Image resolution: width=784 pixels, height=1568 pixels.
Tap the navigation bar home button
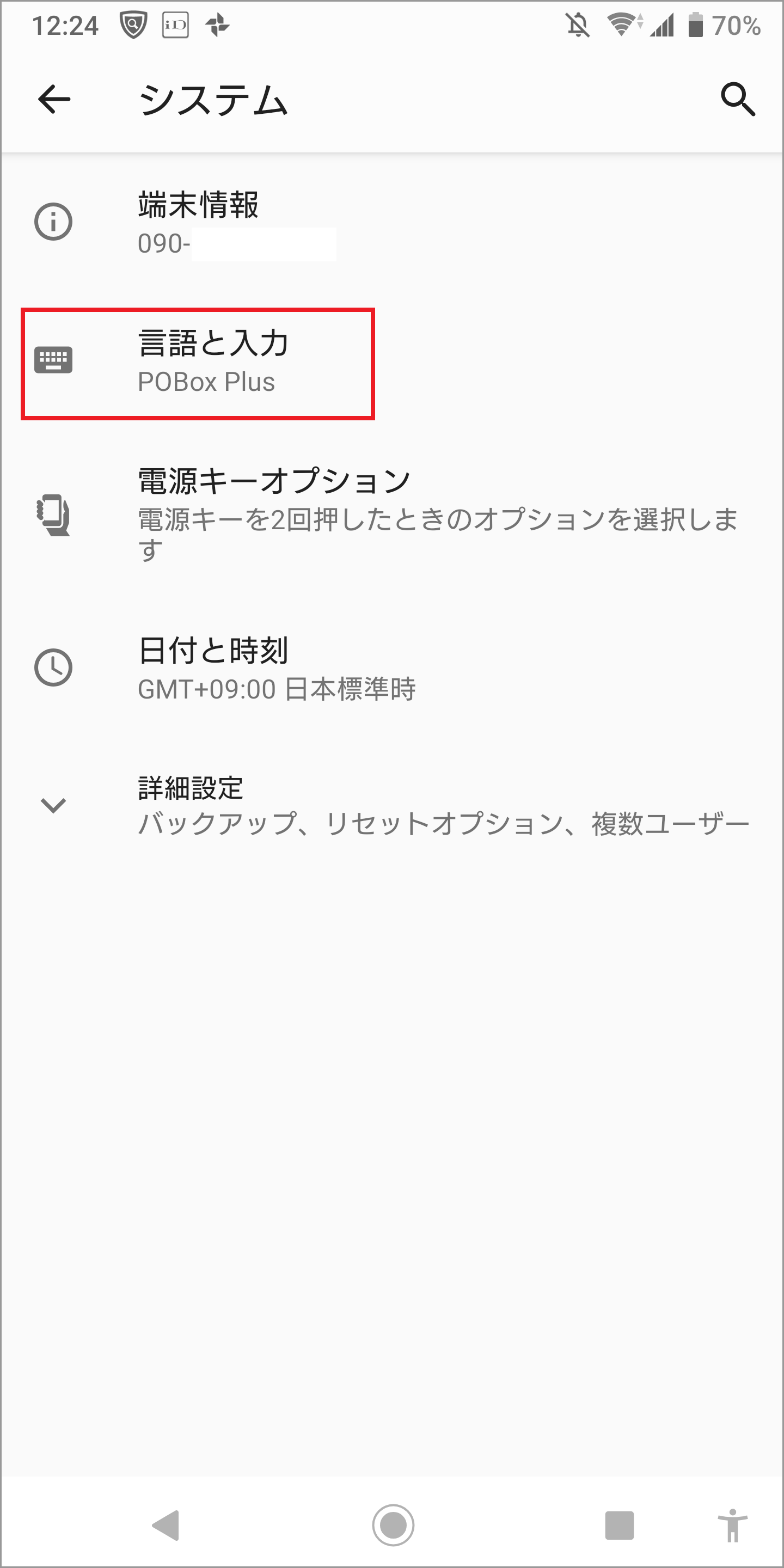tap(393, 1525)
